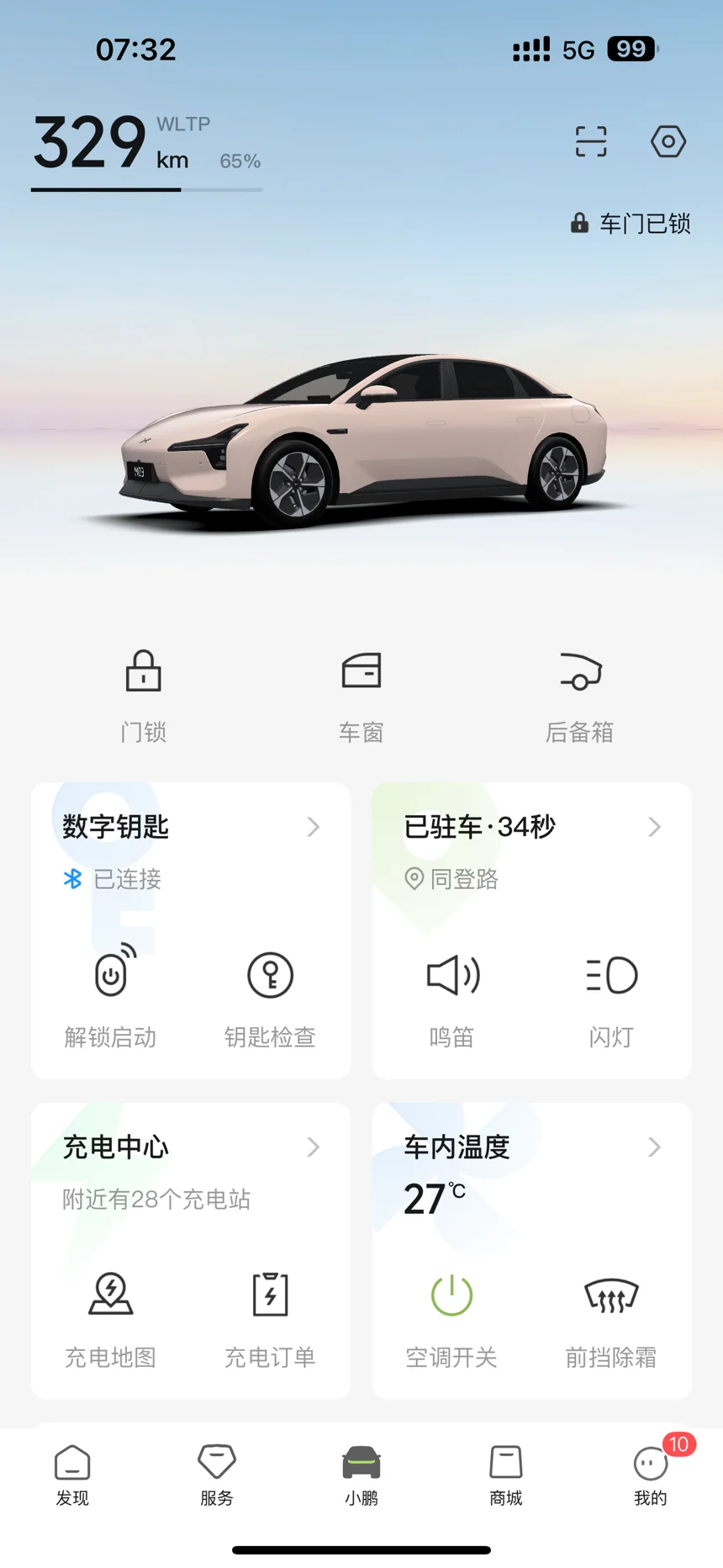
Task: Tap the 门锁 door lock control
Action: [144, 693]
